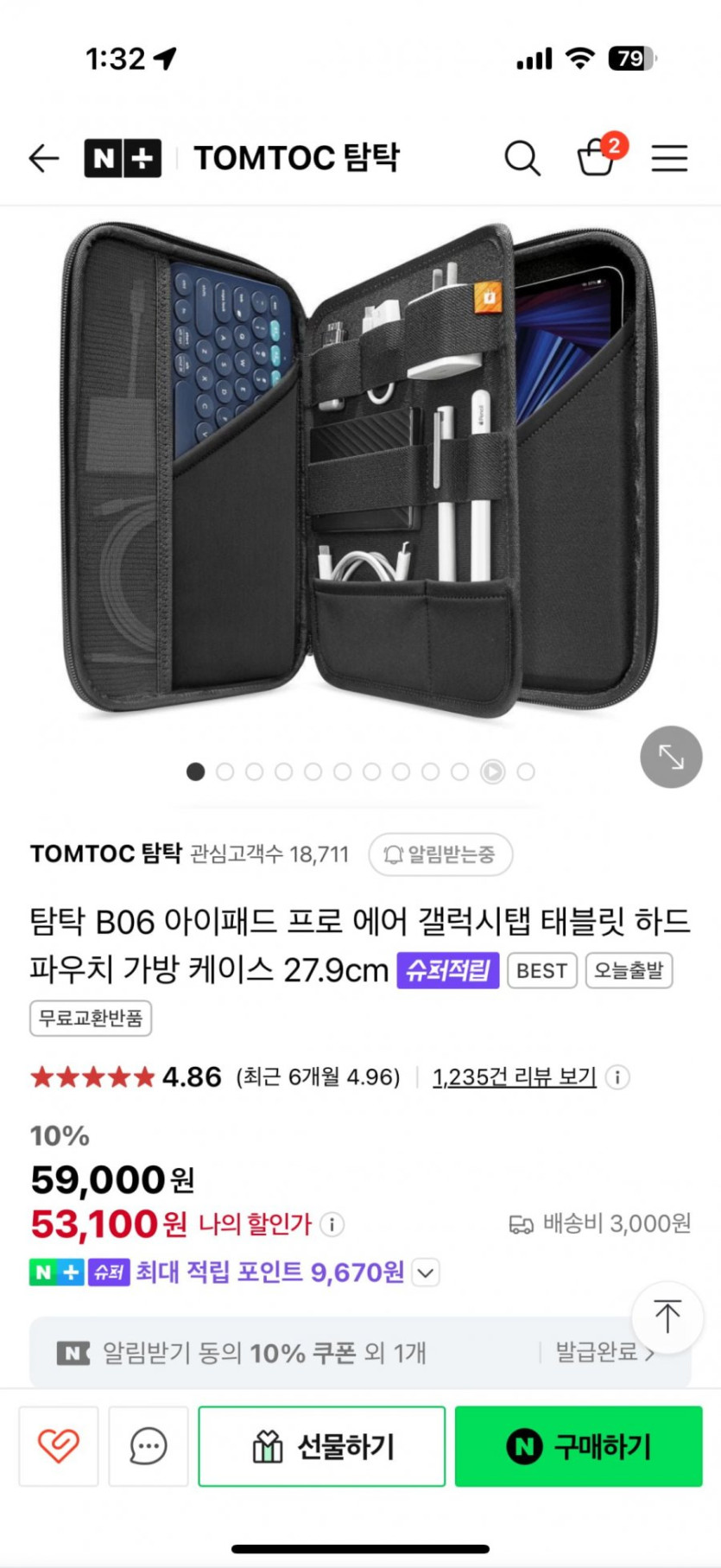The image size is (721, 1568).
Task: Open the N+ logo in header
Action: pos(123,158)
